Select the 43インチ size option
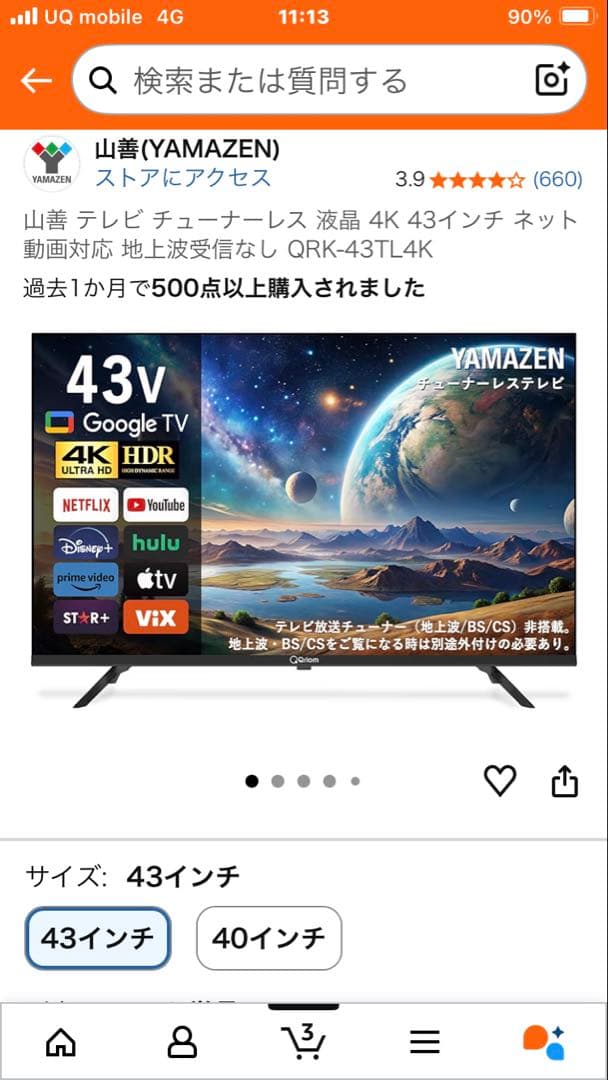The width and height of the screenshot is (608, 1080). (x=97, y=938)
